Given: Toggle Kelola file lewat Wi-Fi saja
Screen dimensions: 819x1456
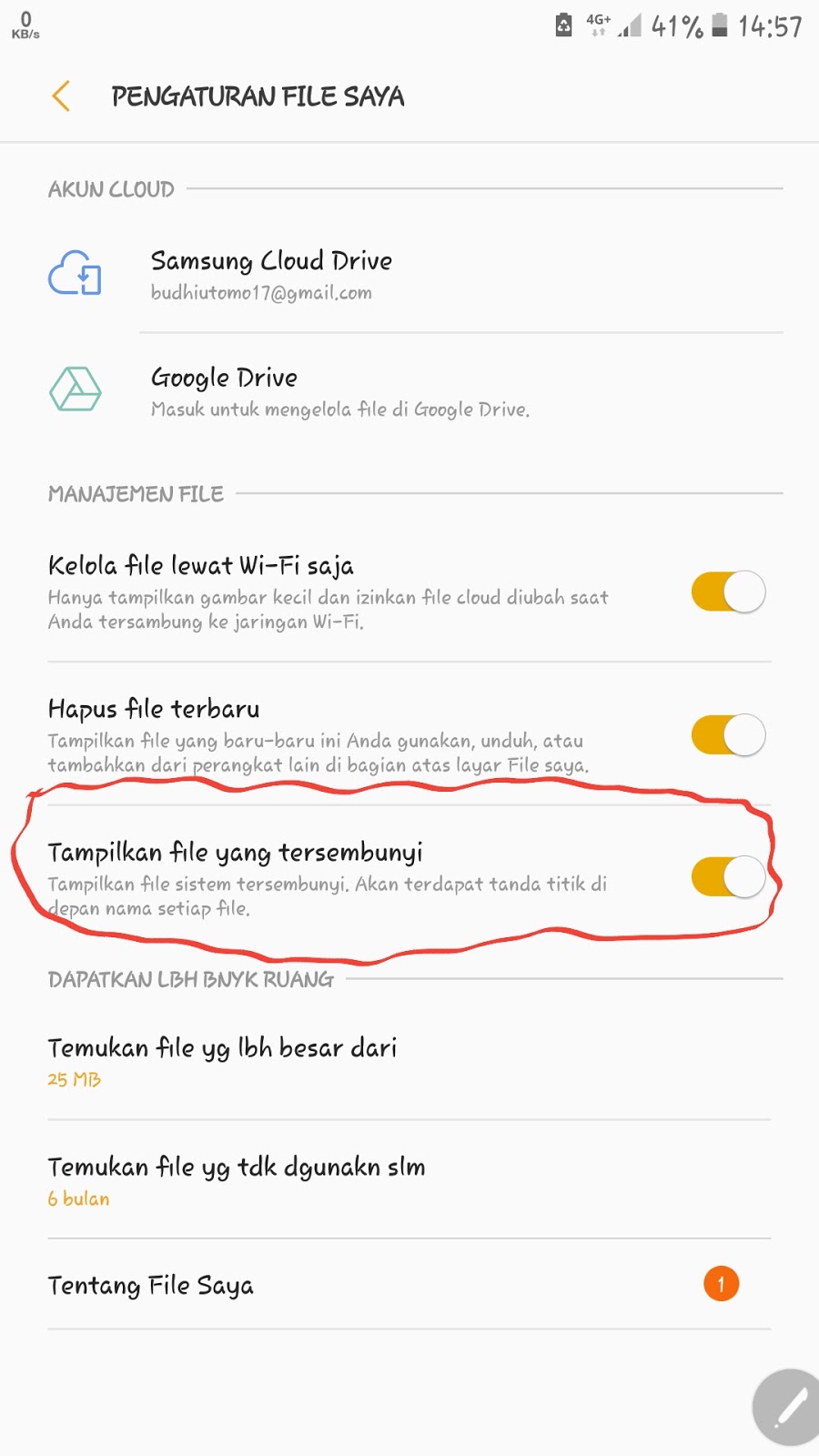Looking at the screenshot, I should [727, 592].
